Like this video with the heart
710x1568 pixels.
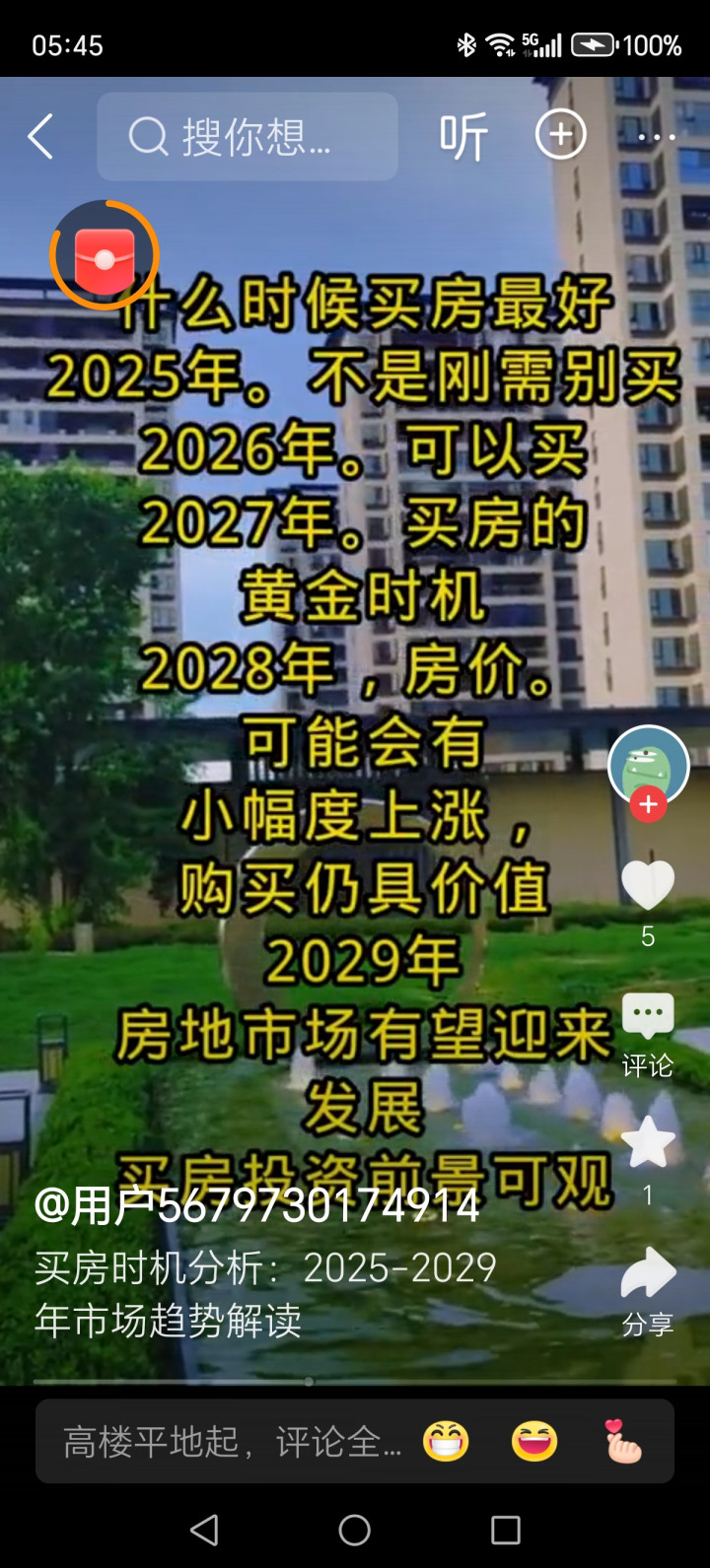(x=648, y=884)
